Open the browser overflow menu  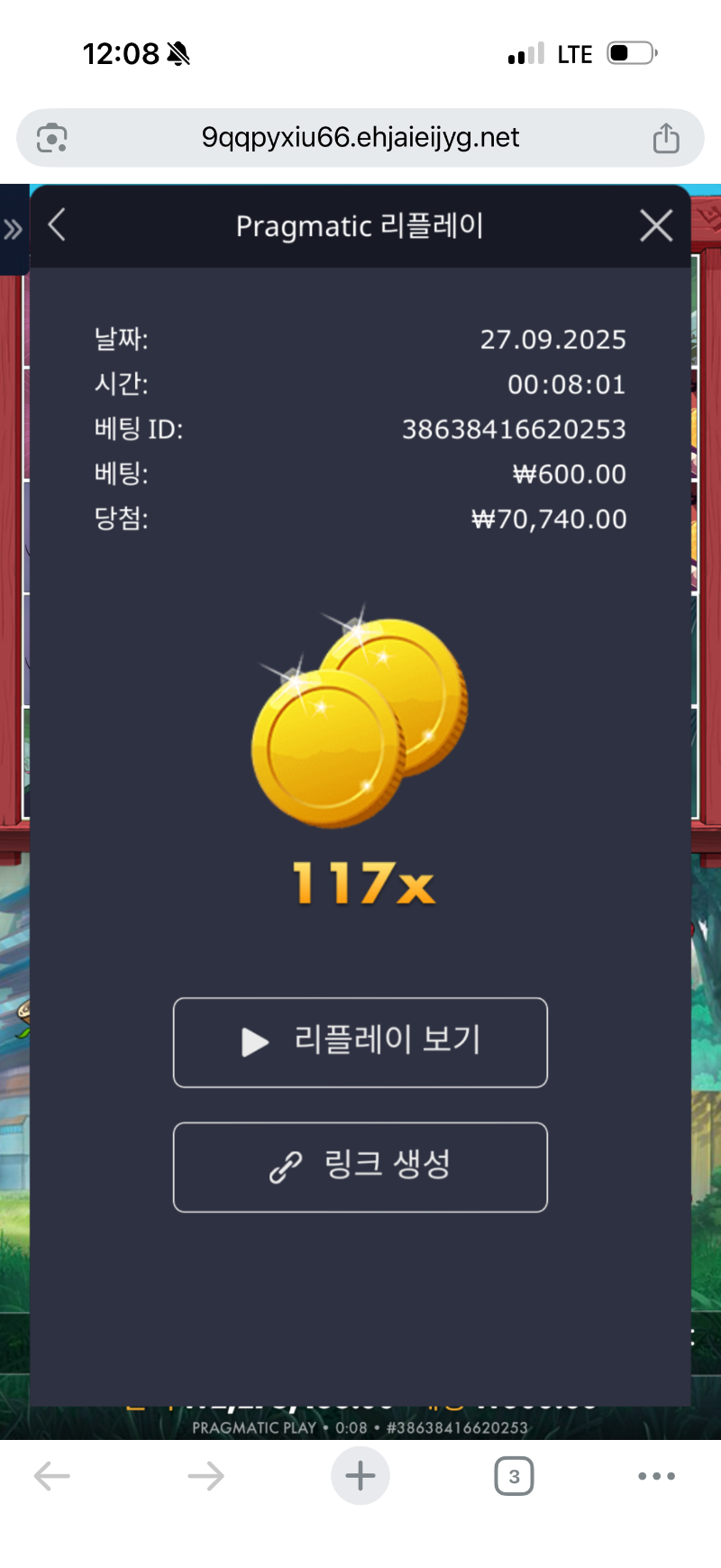click(656, 1476)
